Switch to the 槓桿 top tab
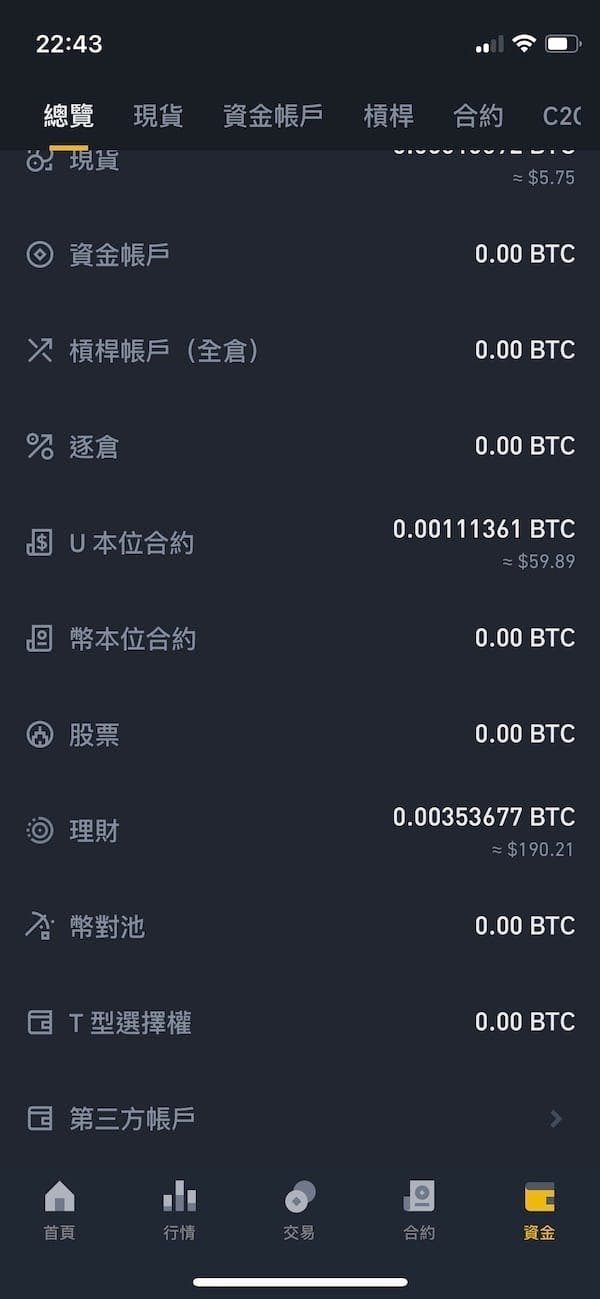The image size is (600, 1299). coord(388,116)
